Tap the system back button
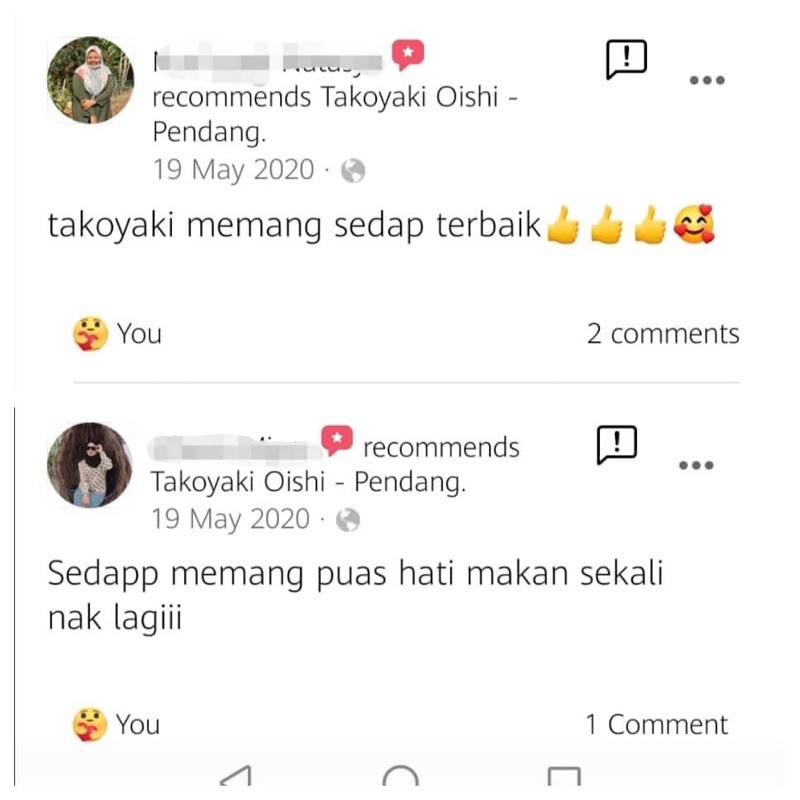The width and height of the screenshot is (800, 800). 236,776
